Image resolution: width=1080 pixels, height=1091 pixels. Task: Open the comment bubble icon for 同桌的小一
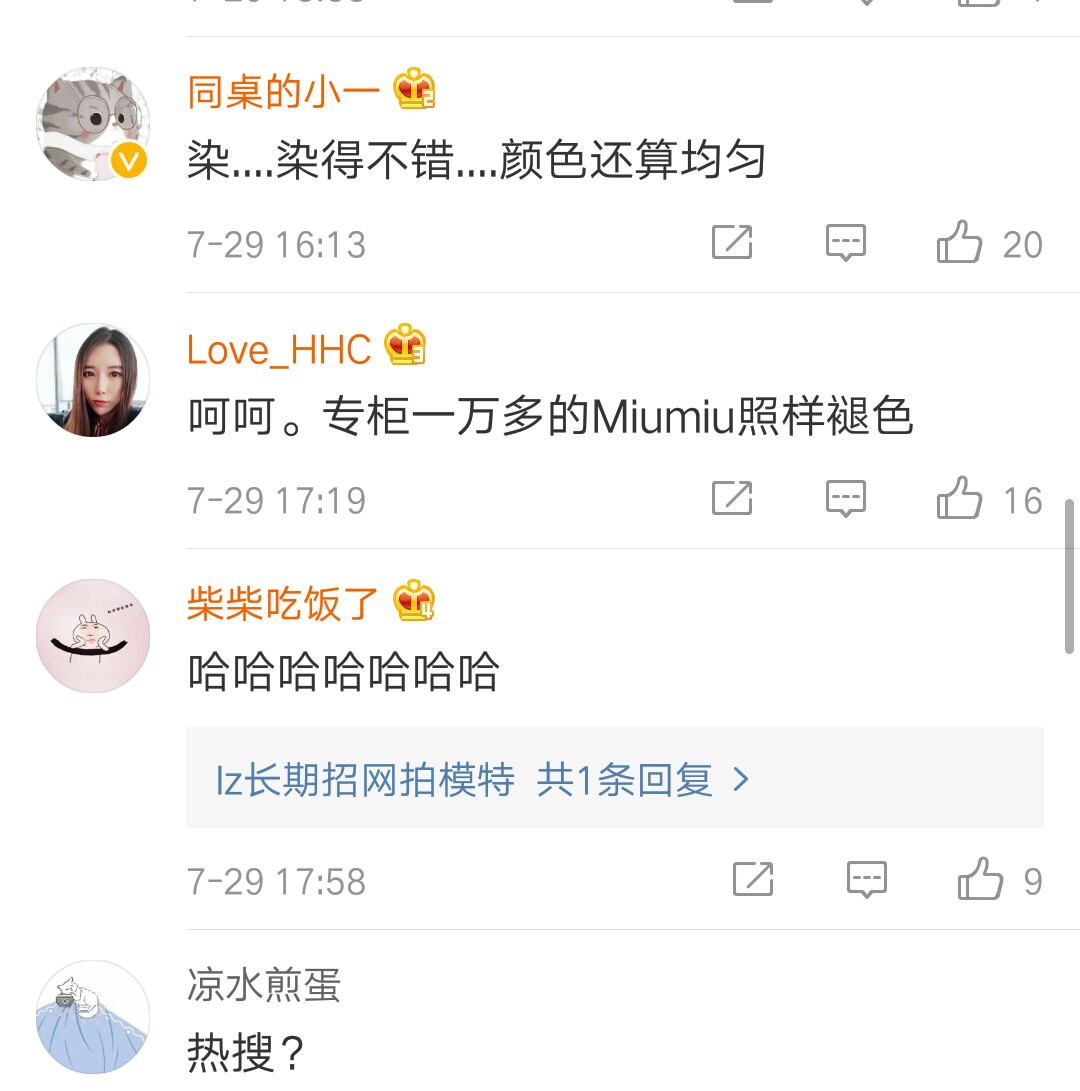845,242
